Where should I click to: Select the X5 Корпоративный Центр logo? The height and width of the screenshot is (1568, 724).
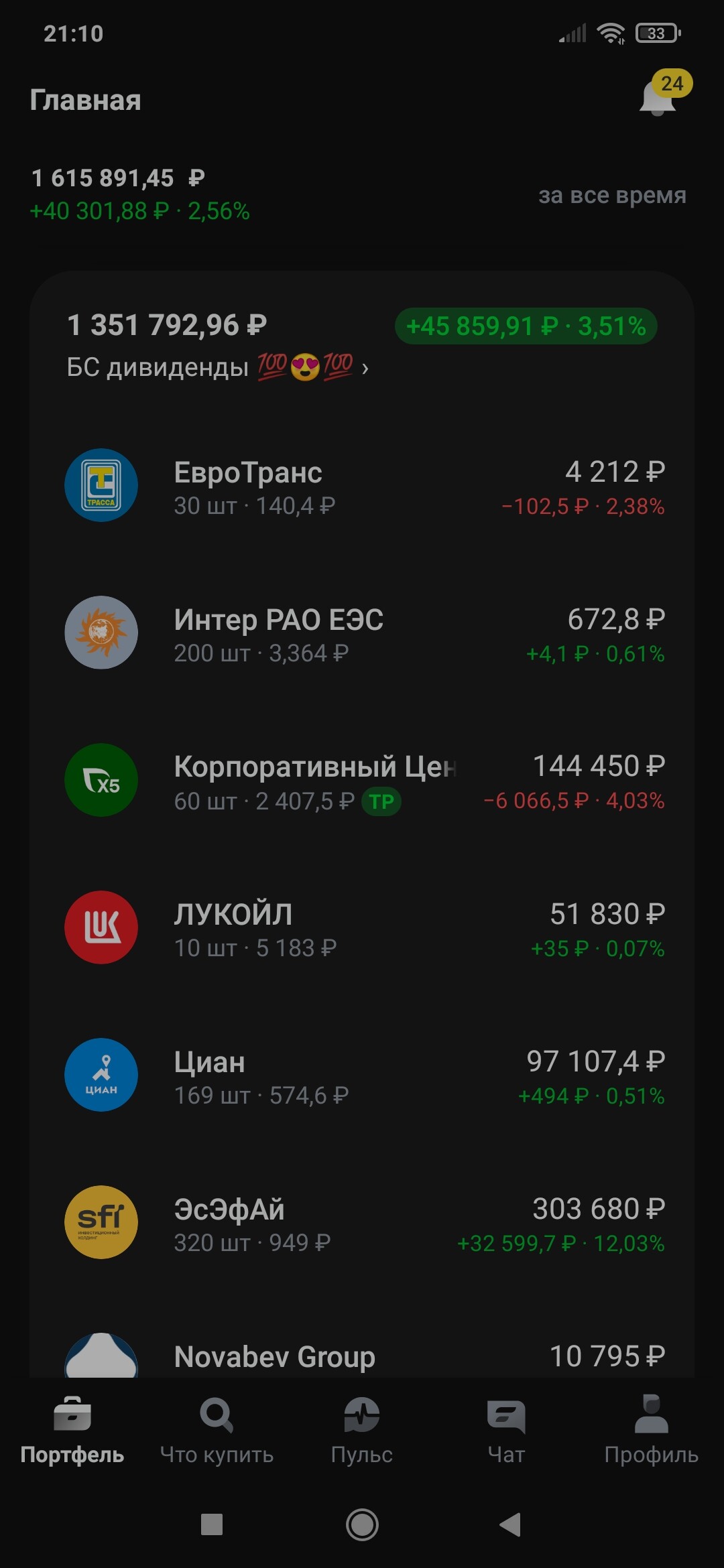[101, 781]
